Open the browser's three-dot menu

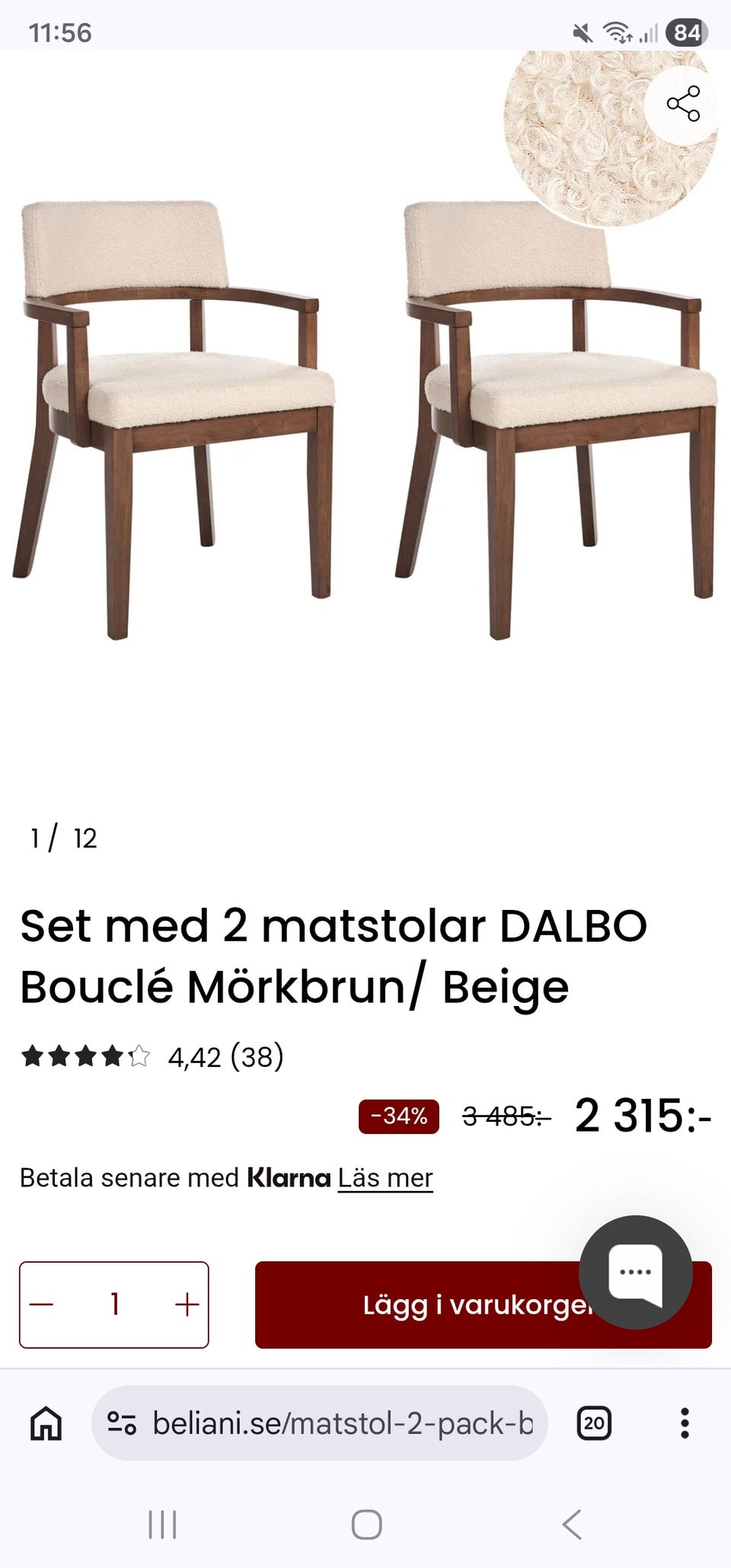[683, 1424]
